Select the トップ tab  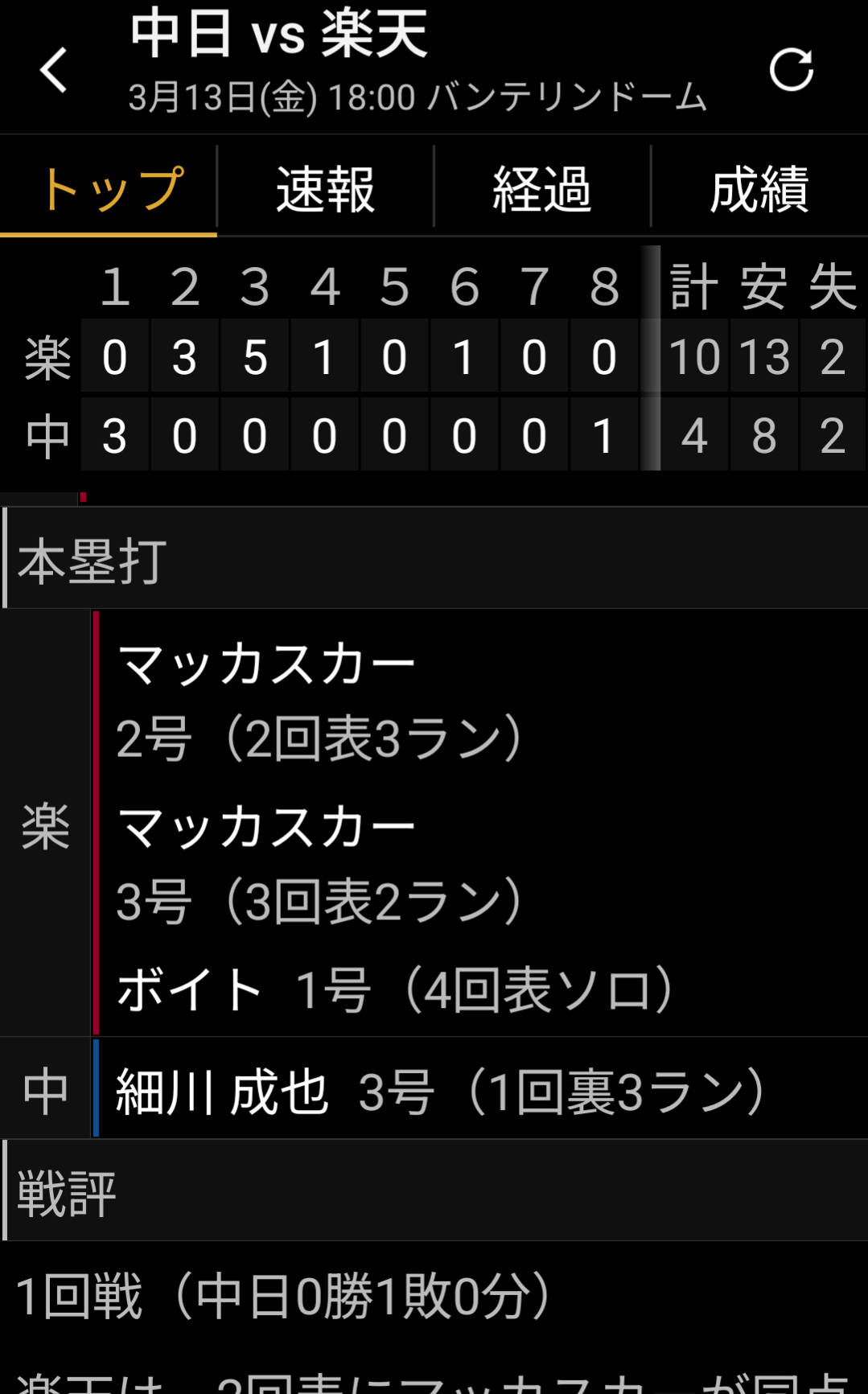click(110, 190)
